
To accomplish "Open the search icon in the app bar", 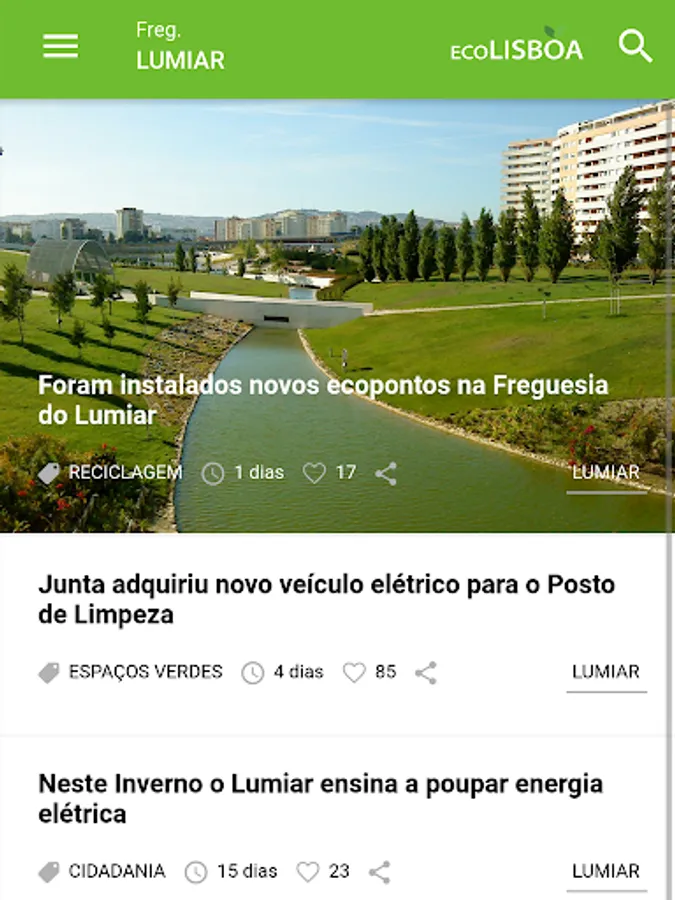I will pos(635,46).
